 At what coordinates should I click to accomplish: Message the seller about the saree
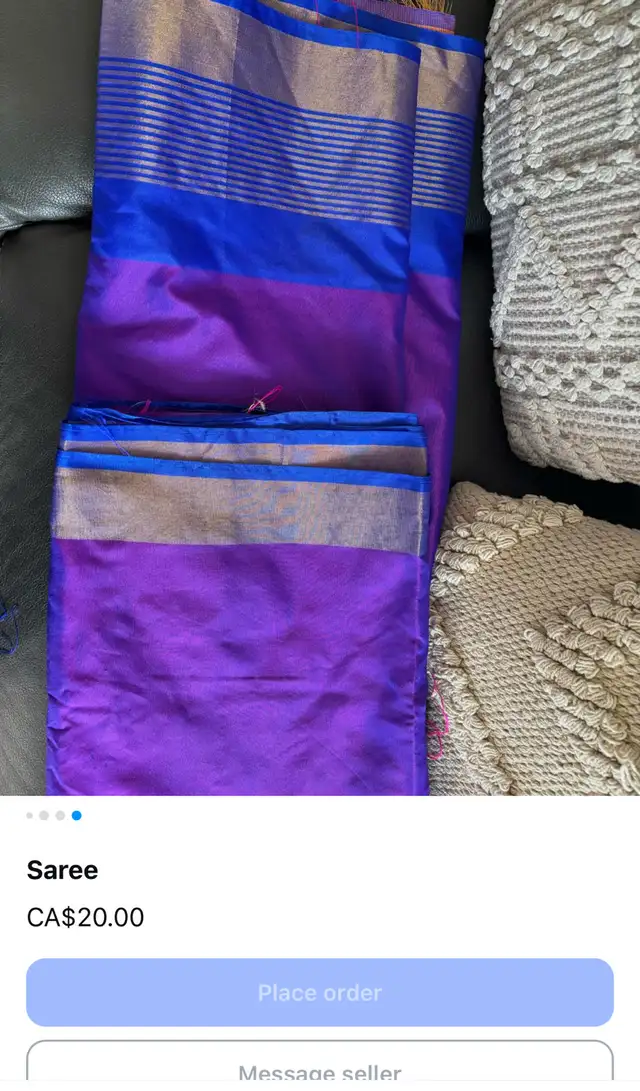(320, 1065)
